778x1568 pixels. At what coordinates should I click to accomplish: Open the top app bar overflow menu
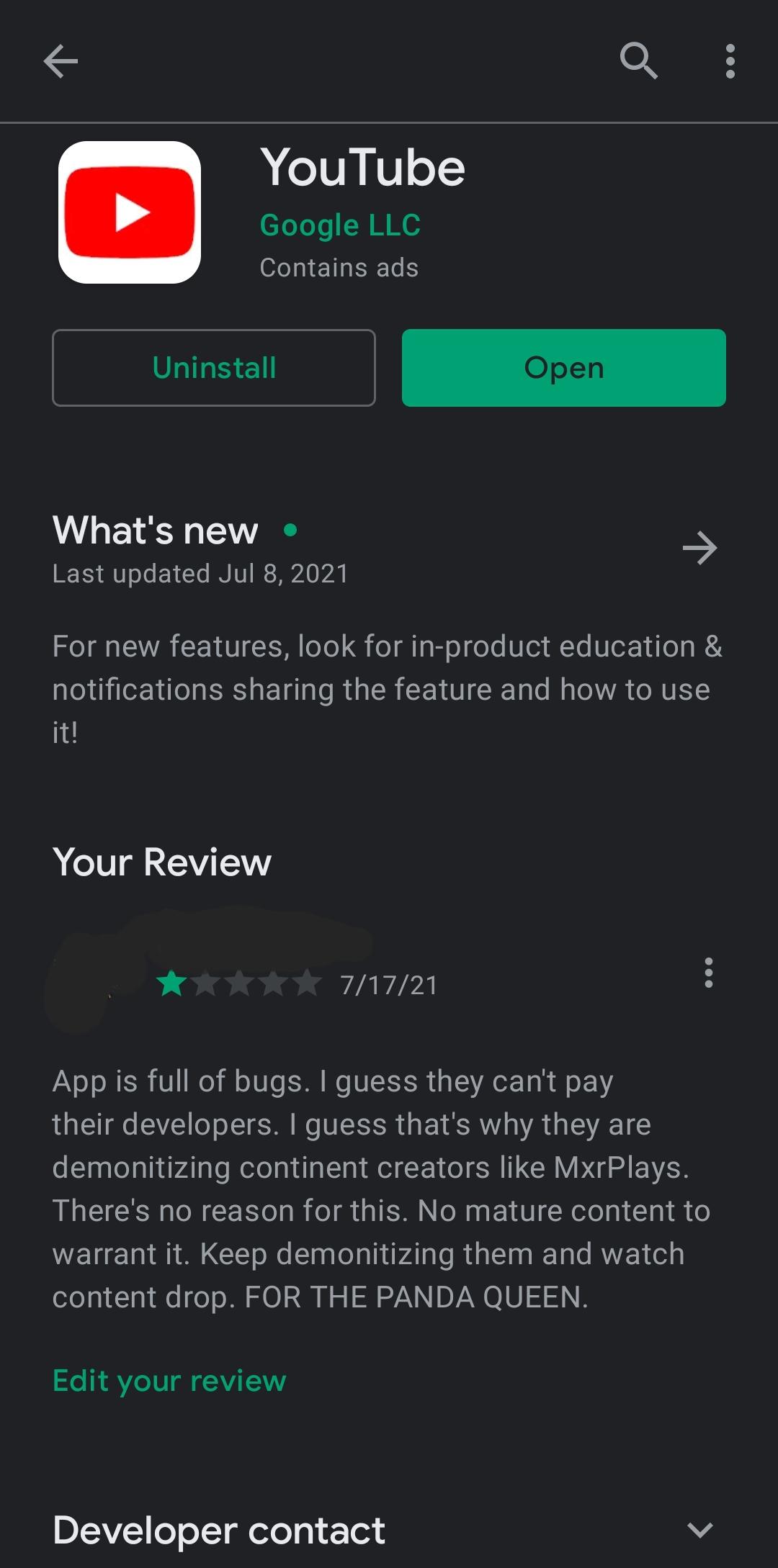click(x=730, y=61)
